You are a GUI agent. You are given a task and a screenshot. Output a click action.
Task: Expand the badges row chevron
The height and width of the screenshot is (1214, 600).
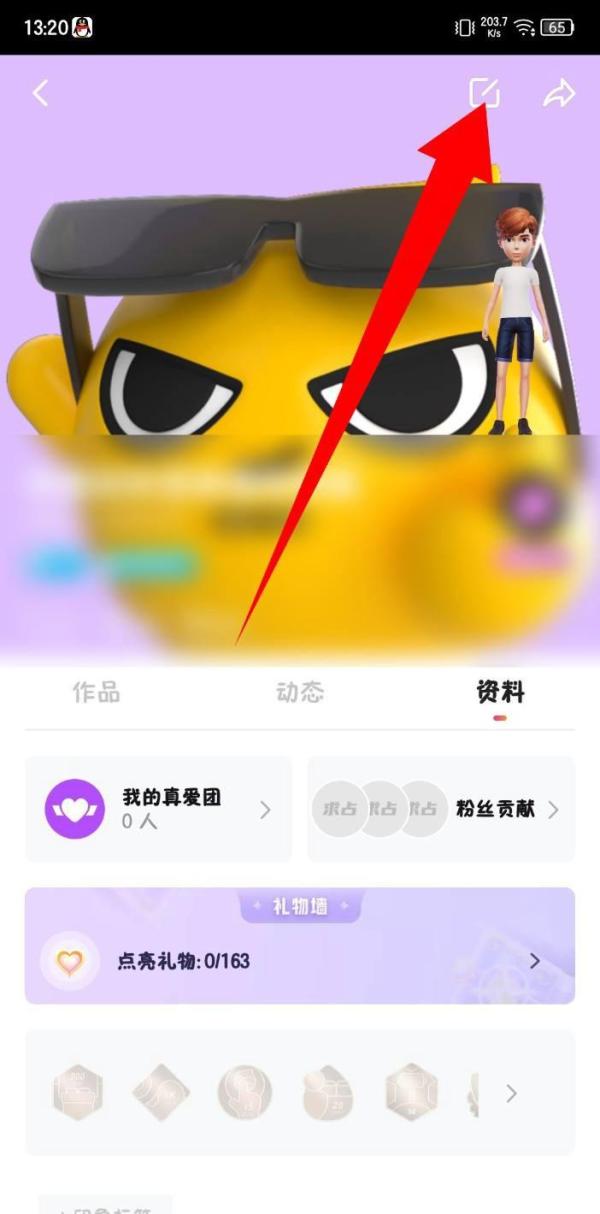(511, 1093)
